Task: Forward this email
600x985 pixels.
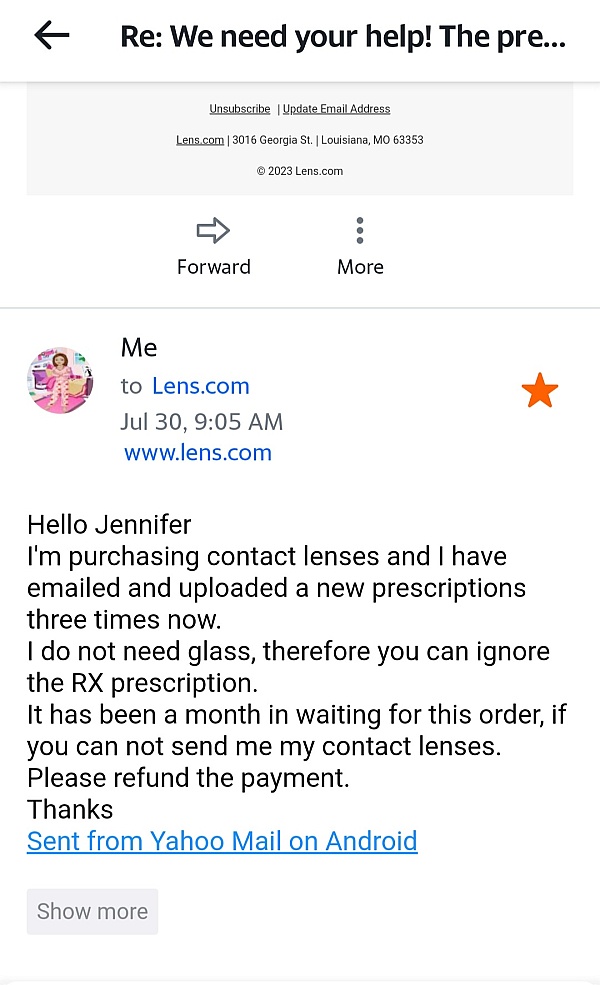Action: [x=213, y=246]
